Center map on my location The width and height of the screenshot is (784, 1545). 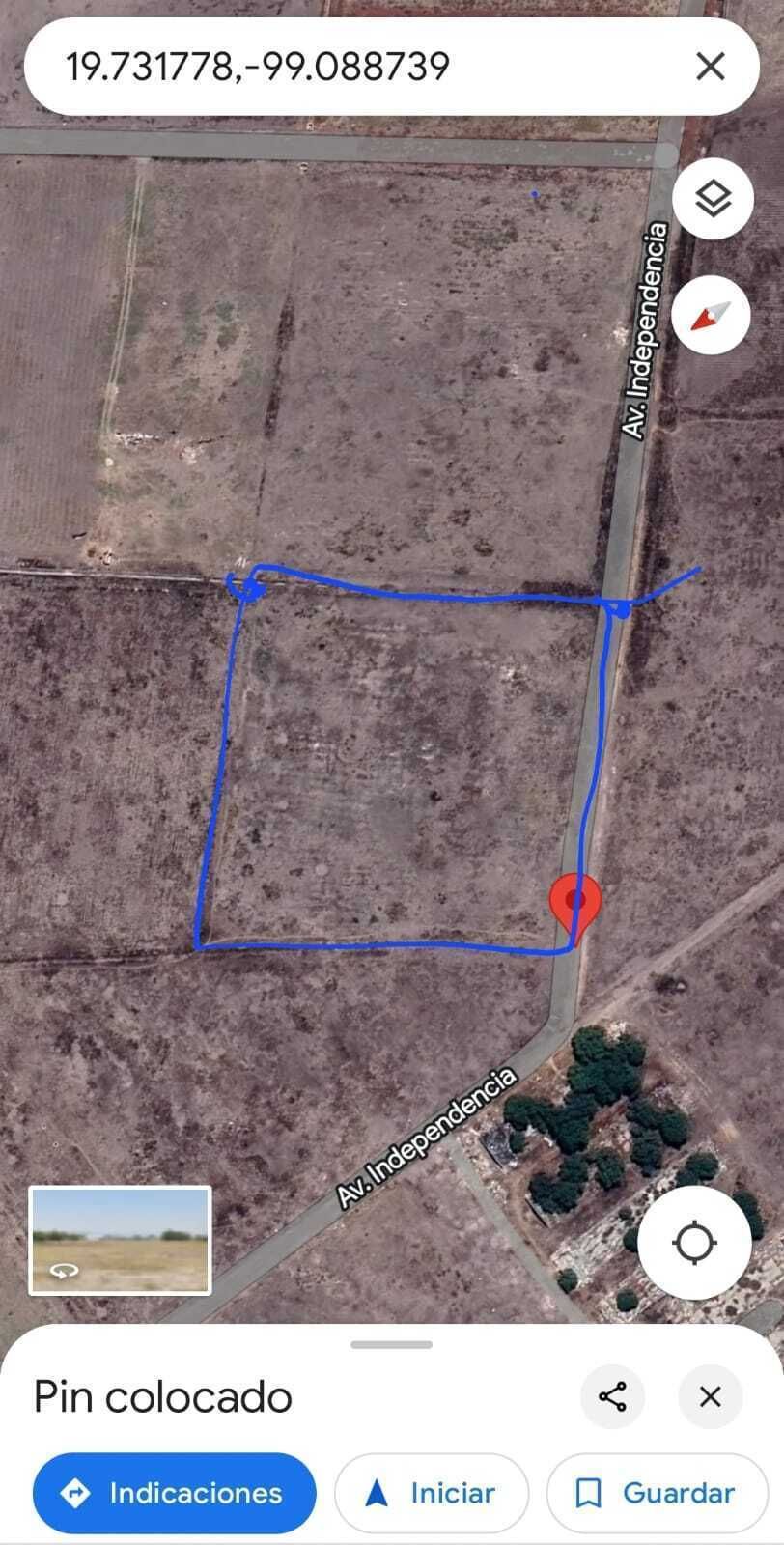pyautogui.click(x=694, y=1242)
